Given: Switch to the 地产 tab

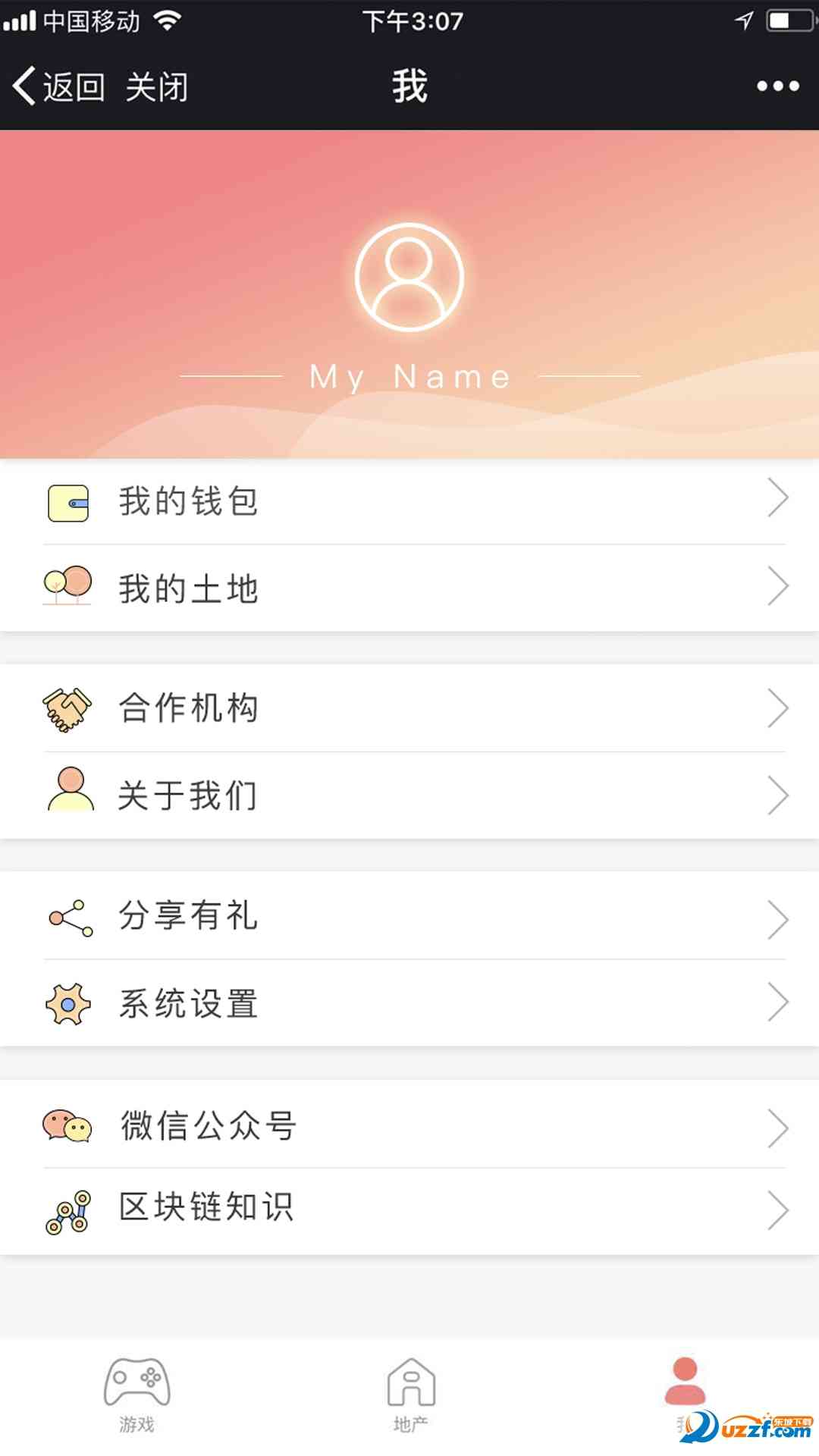Looking at the screenshot, I should click(410, 1394).
